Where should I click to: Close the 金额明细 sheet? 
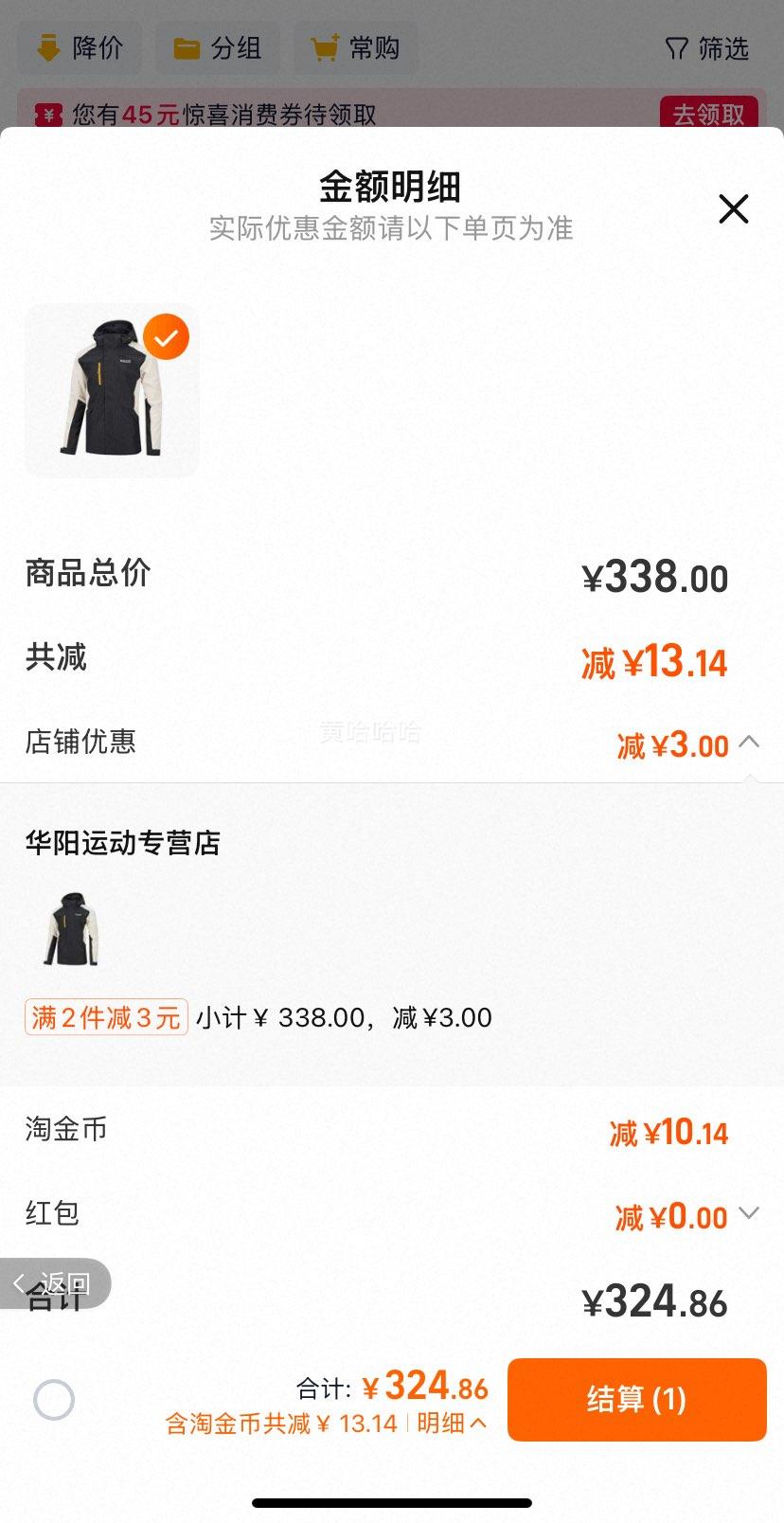733,208
